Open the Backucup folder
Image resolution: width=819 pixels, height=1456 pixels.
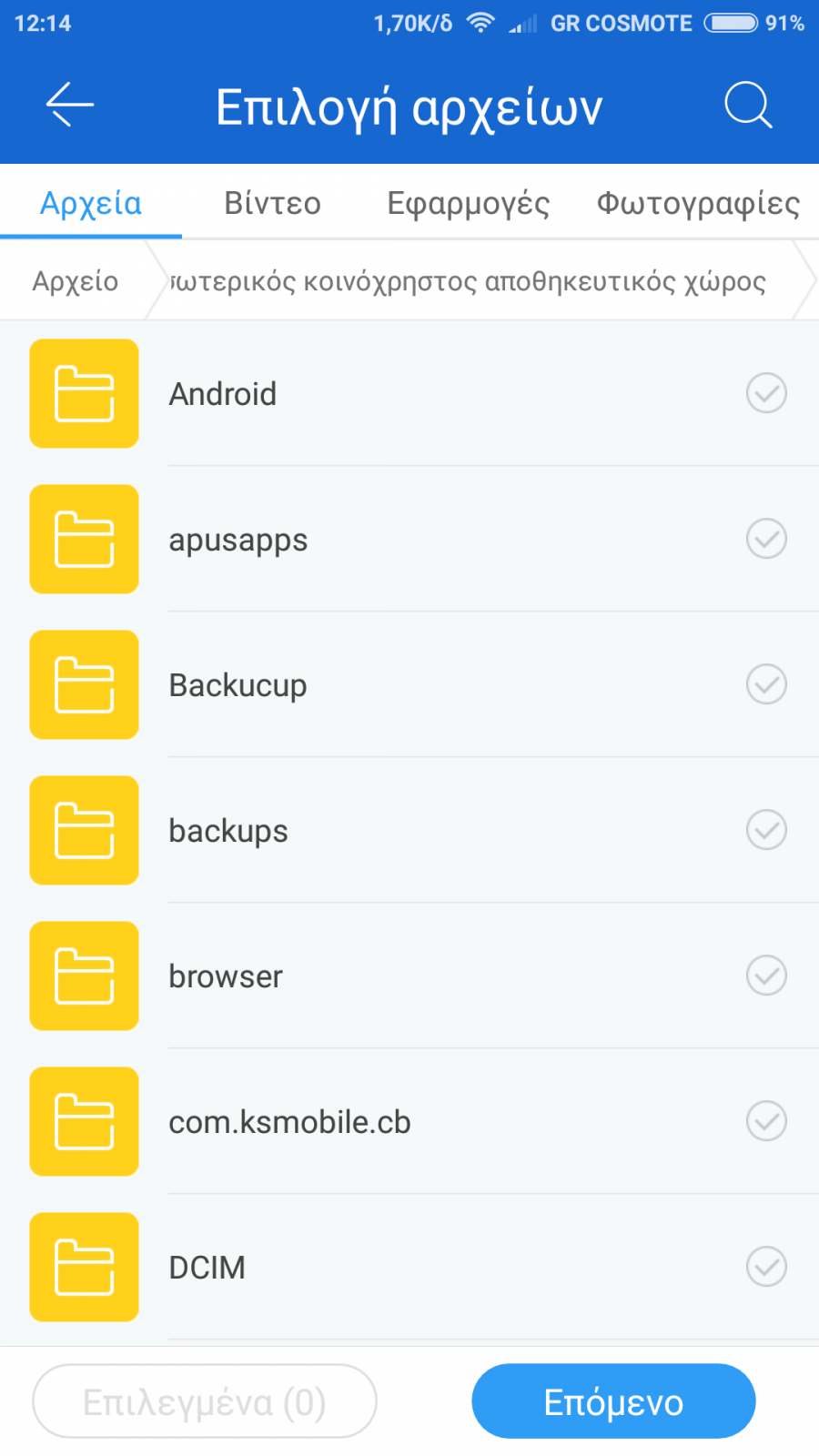point(409,684)
